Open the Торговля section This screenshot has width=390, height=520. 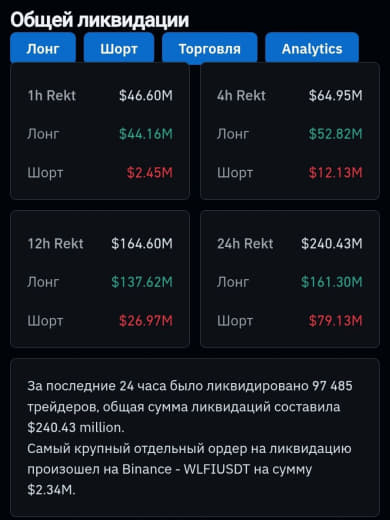(x=210, y=48)
